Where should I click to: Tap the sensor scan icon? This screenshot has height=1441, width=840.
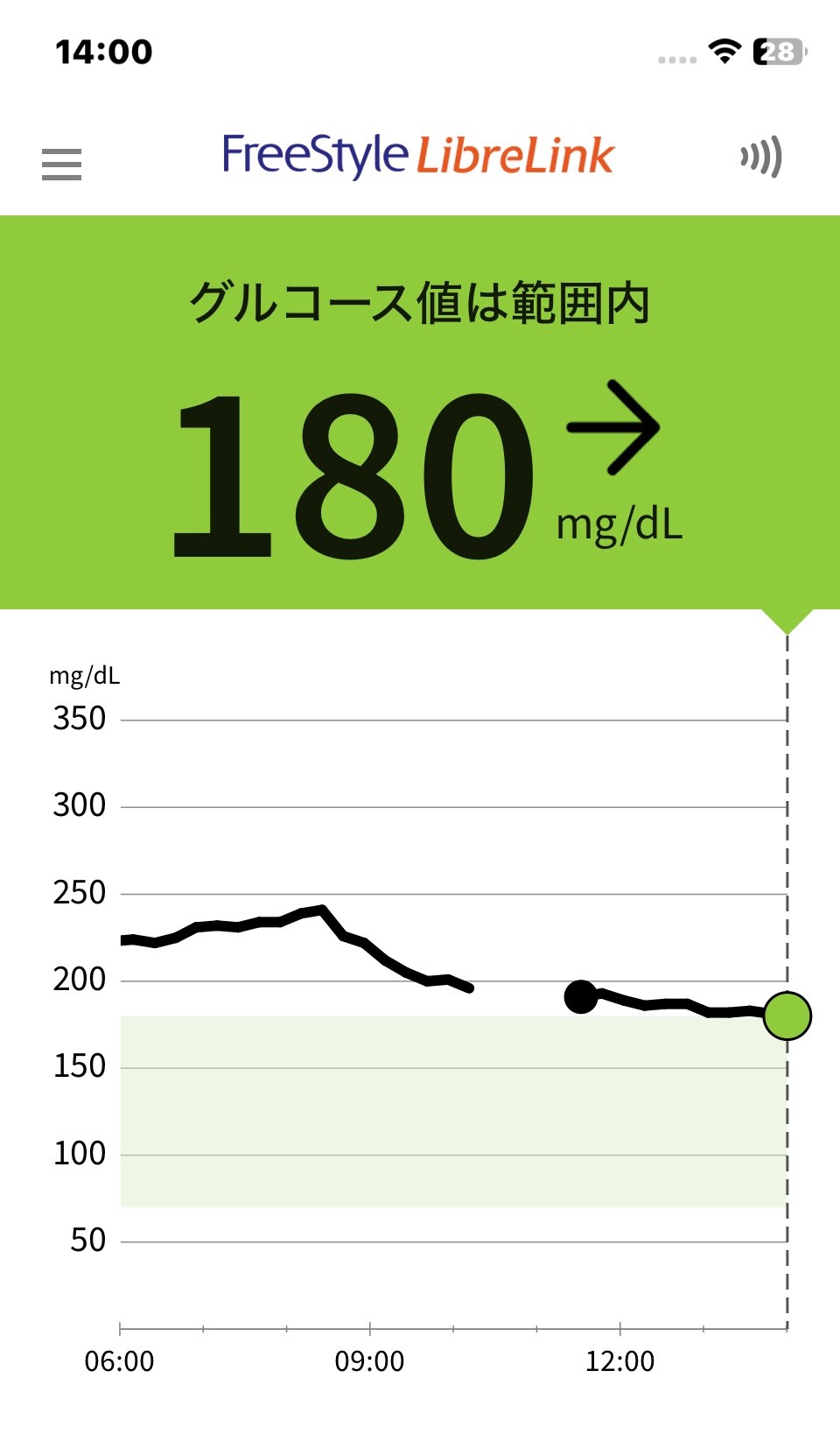tap(760, 158)
